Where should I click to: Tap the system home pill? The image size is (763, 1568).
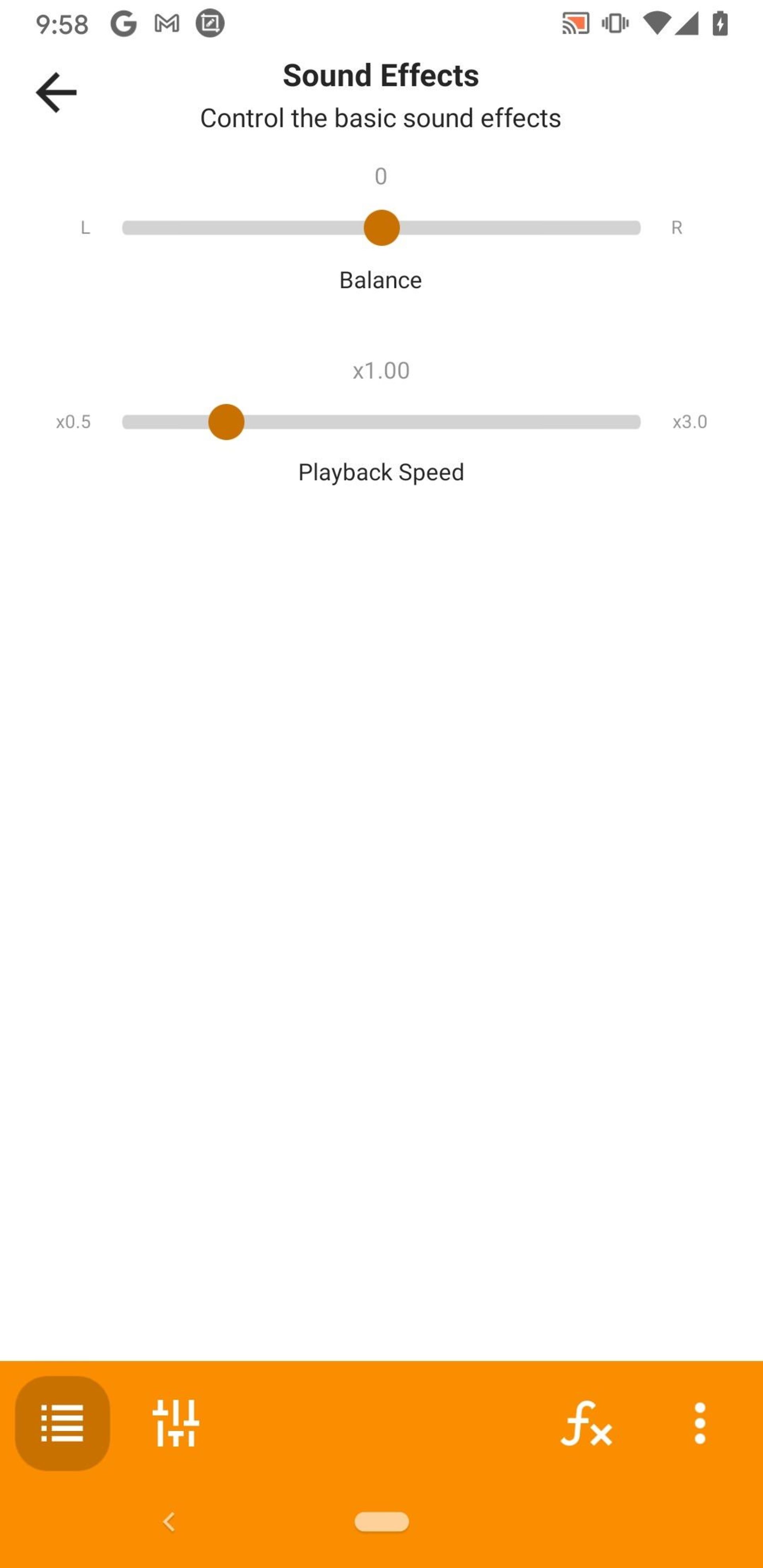tap(382, 1522)
